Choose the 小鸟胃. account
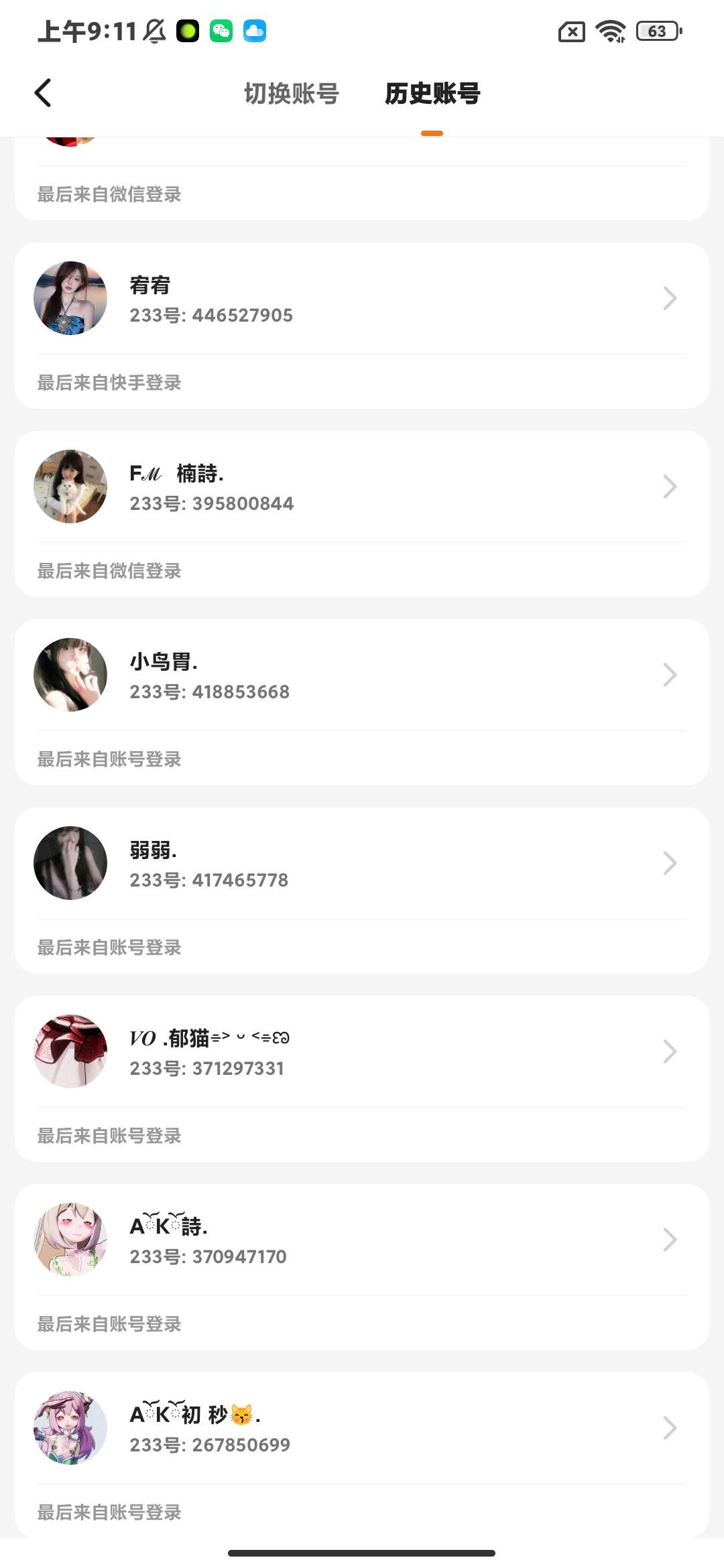This screenshot has width=724, height=1568. [361, 675]
